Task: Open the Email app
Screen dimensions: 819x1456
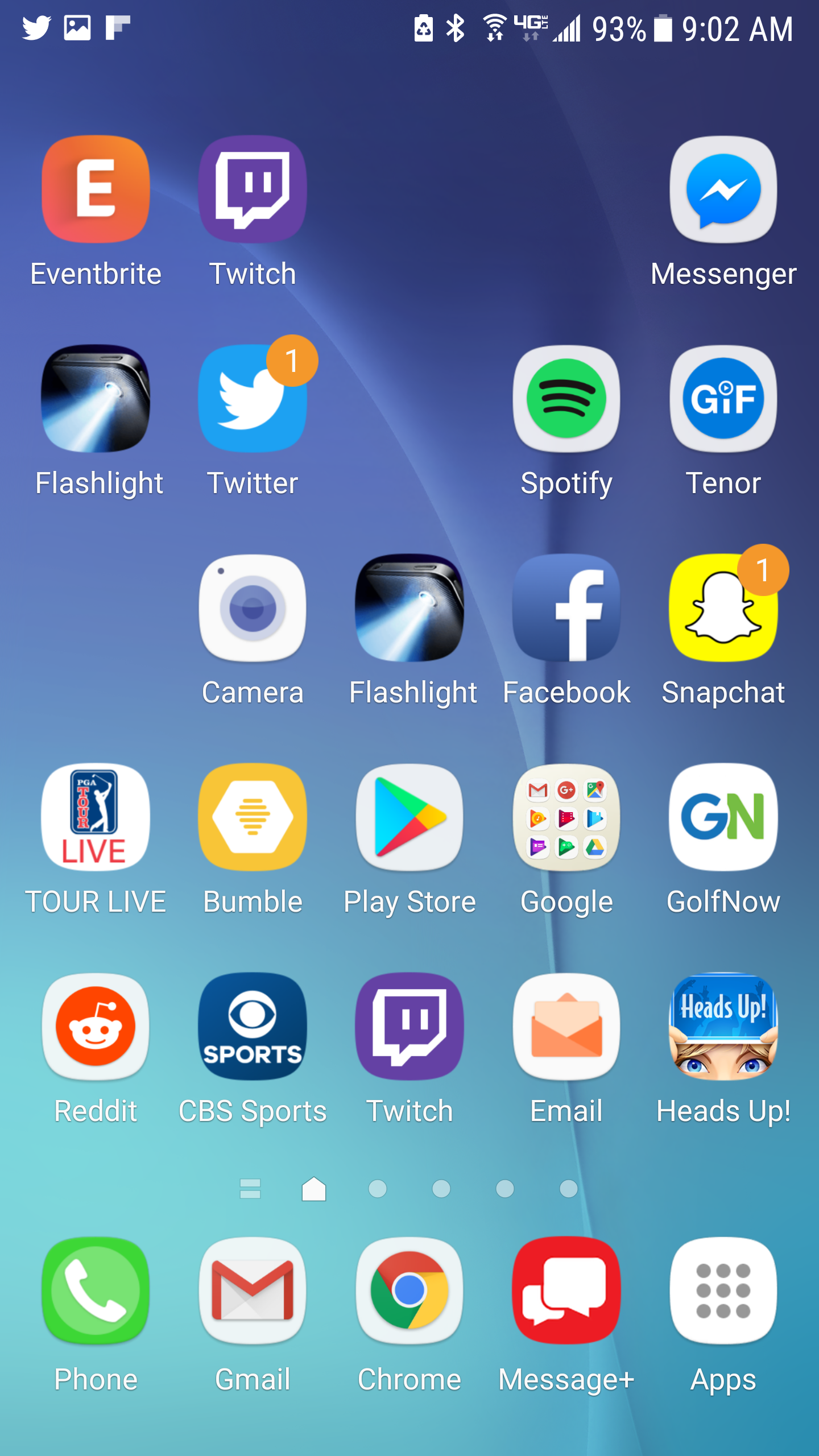Action: tap(566, 1027)
